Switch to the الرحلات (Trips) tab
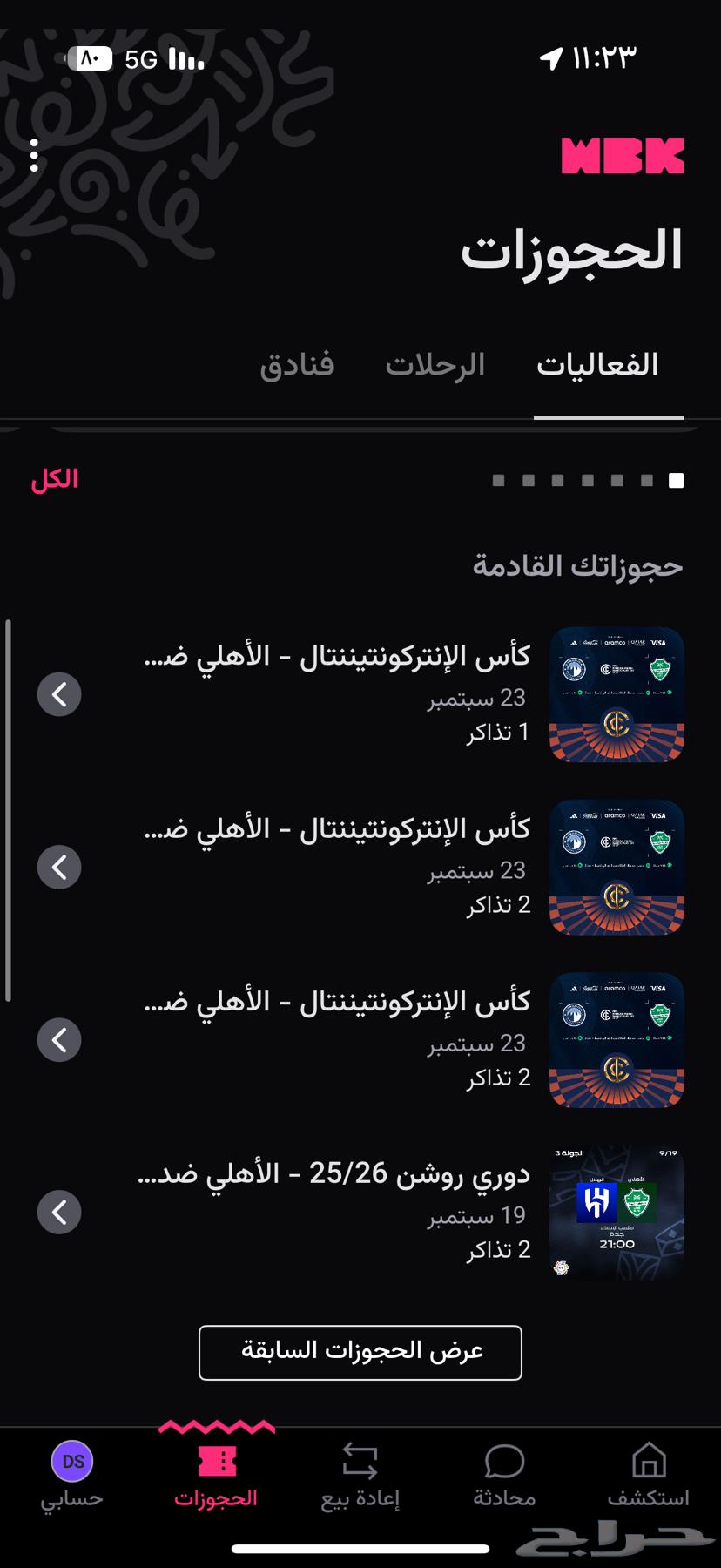This screenshot has height=1568, width=721. click(435, 364)
